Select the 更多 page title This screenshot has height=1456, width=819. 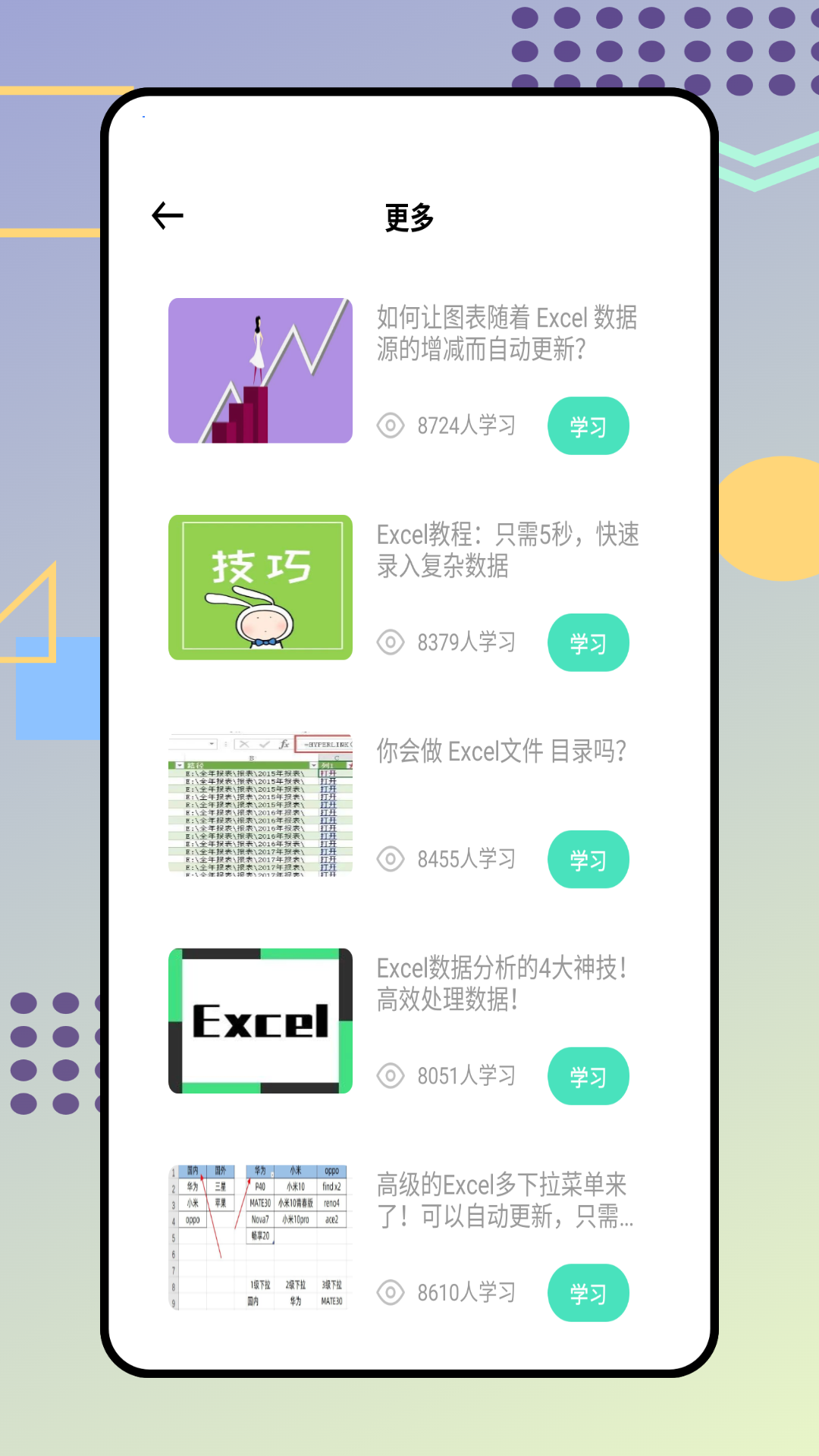[409, 218]
